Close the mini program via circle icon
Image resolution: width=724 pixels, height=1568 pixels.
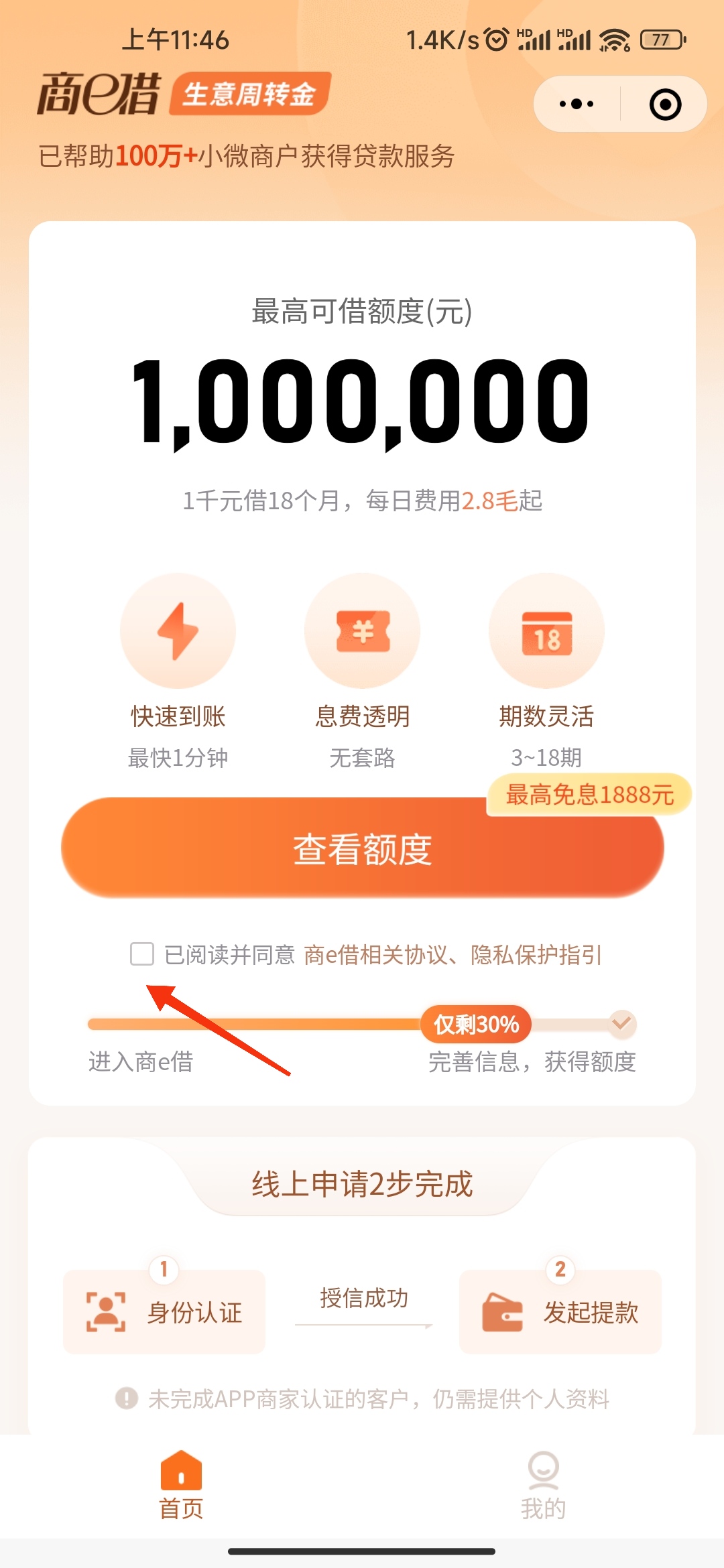coord(665,105)
